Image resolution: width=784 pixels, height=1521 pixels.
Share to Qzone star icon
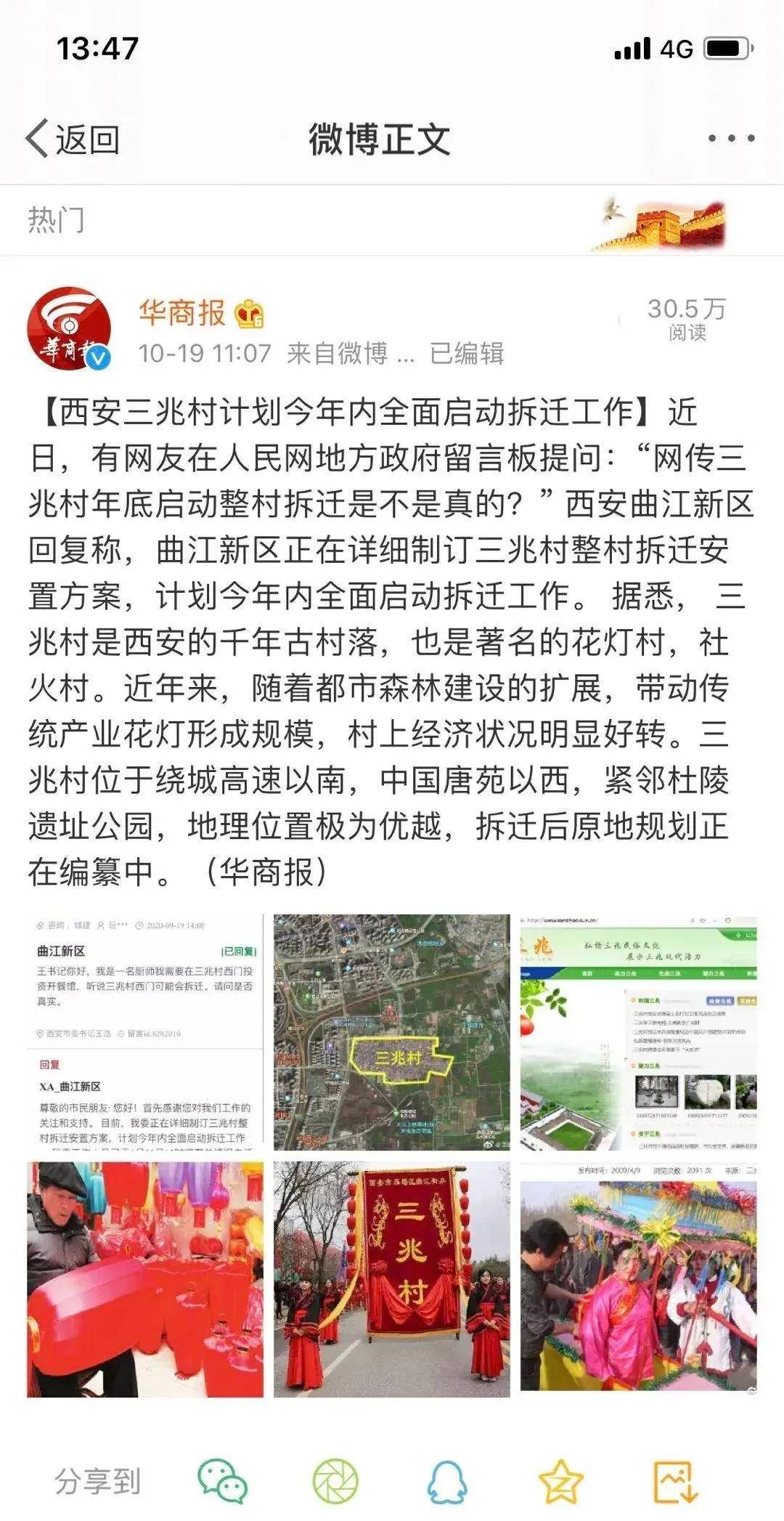(x=561, y=1480)
